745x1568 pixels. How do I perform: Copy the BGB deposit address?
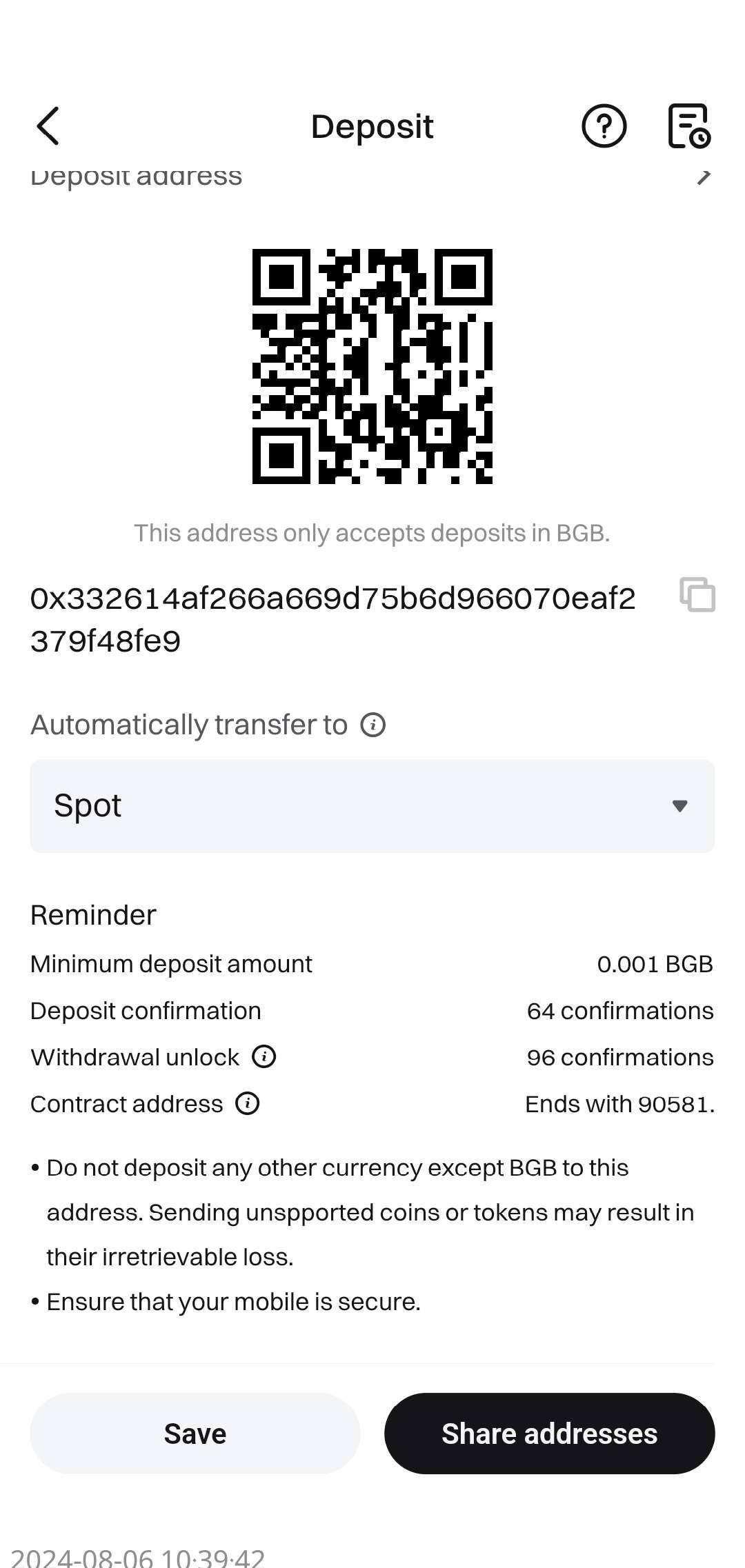[697, 594]
